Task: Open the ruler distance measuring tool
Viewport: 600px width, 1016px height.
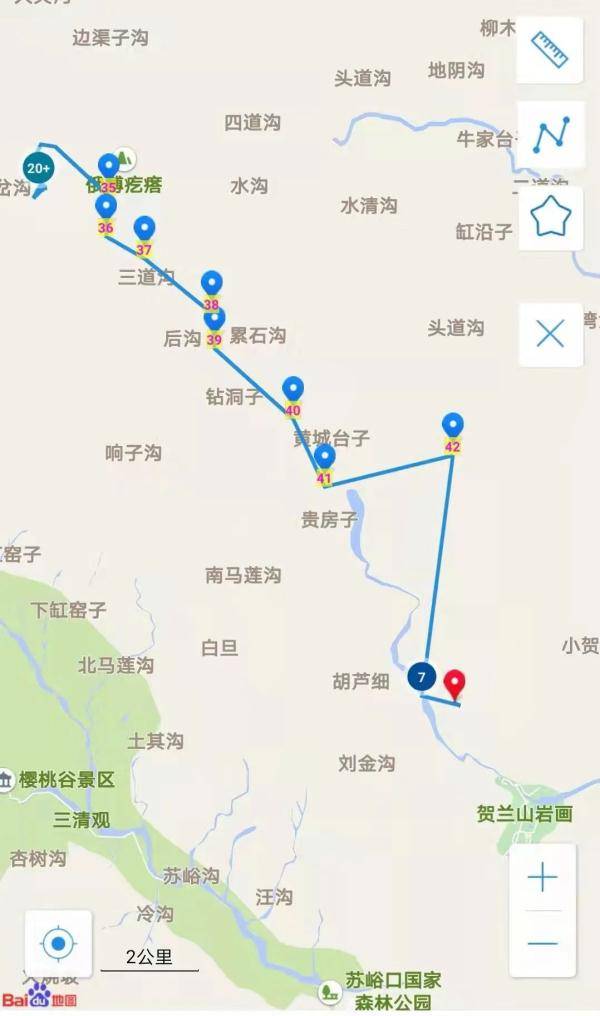Action: coord(550,50)
